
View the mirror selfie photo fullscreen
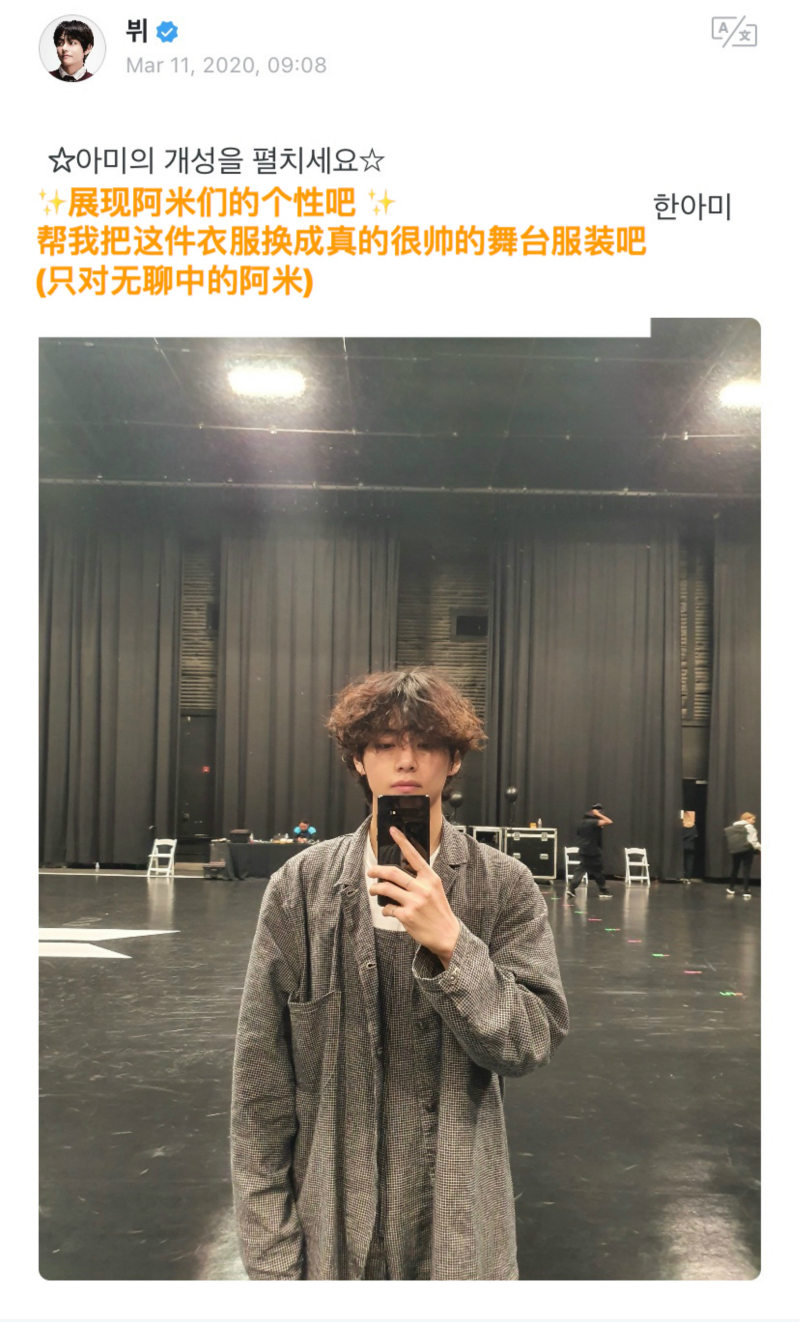399,798
